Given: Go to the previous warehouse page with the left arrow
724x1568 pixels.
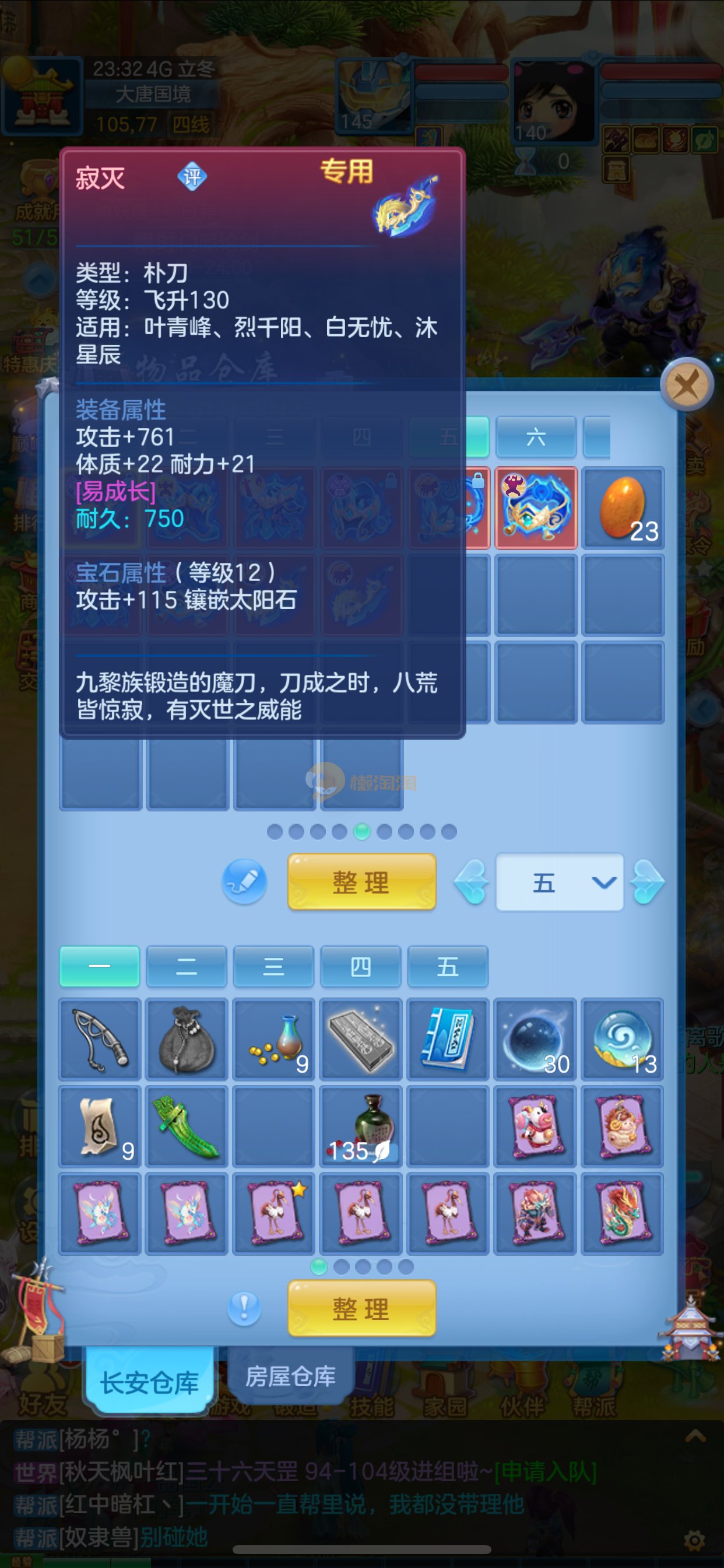Looking at the screenshot, I should coord(472,881).
